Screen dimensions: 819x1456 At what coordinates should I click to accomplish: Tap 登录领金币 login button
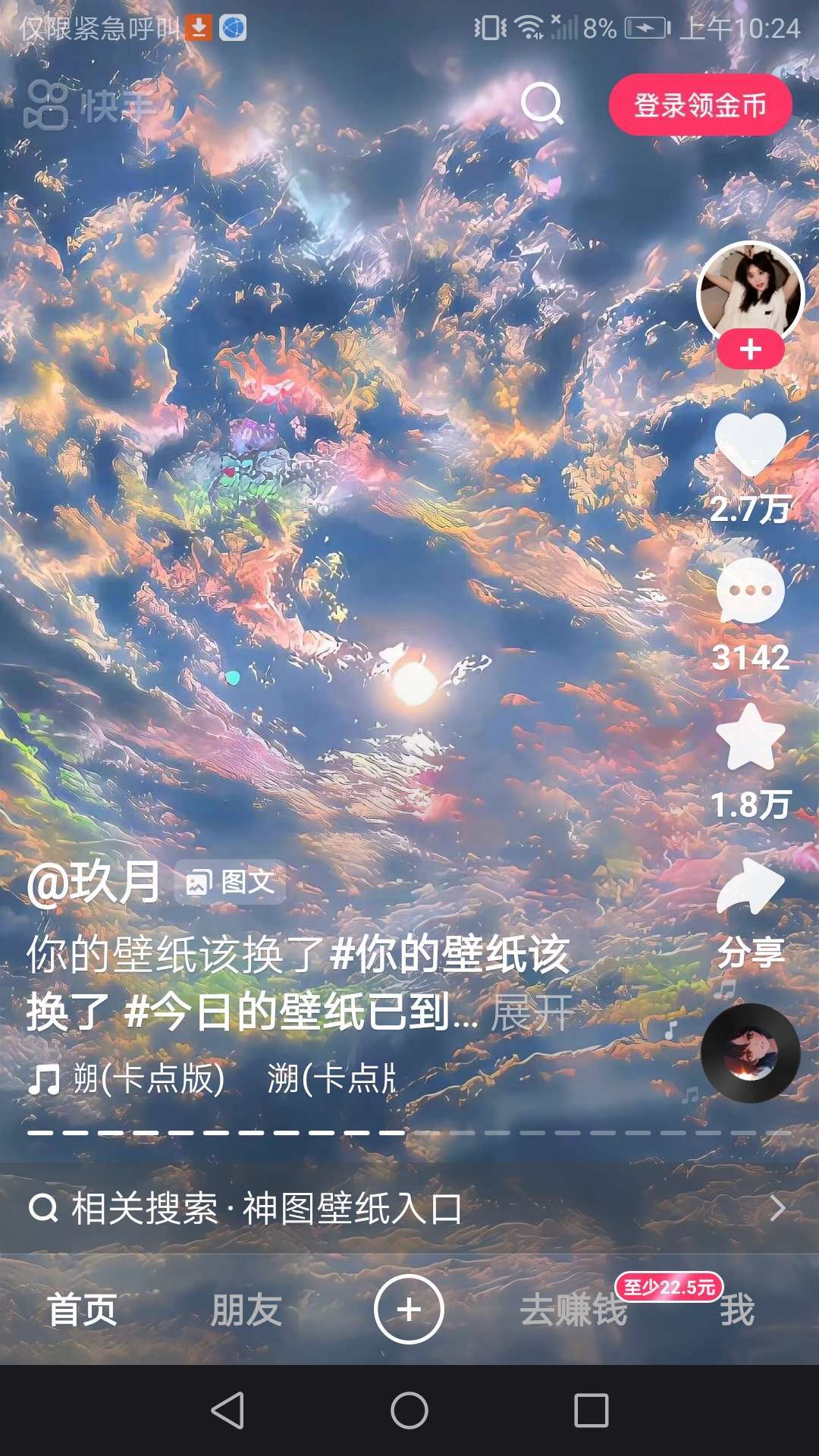tap(700, 105)
